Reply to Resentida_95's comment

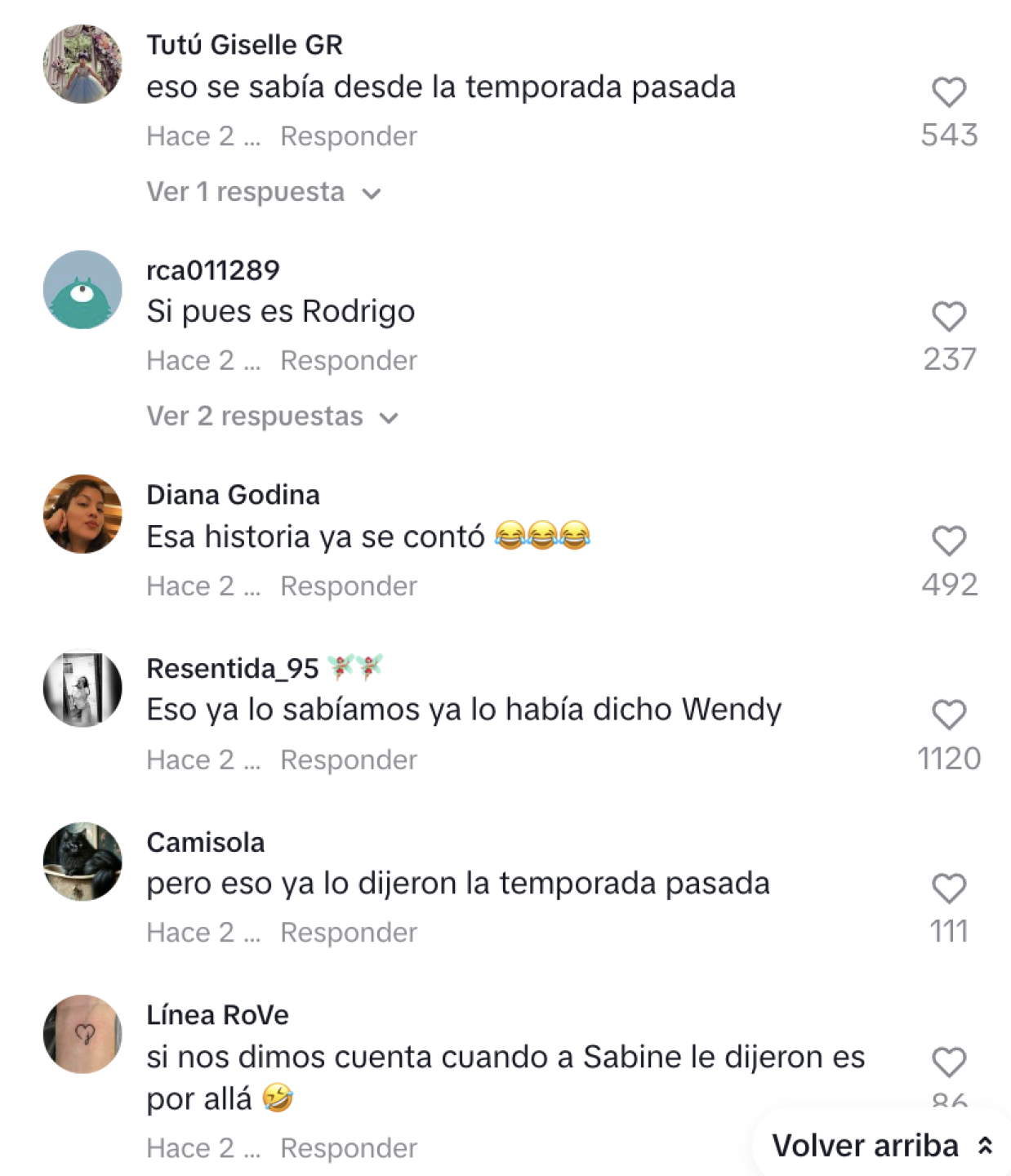tap(349, 760)
